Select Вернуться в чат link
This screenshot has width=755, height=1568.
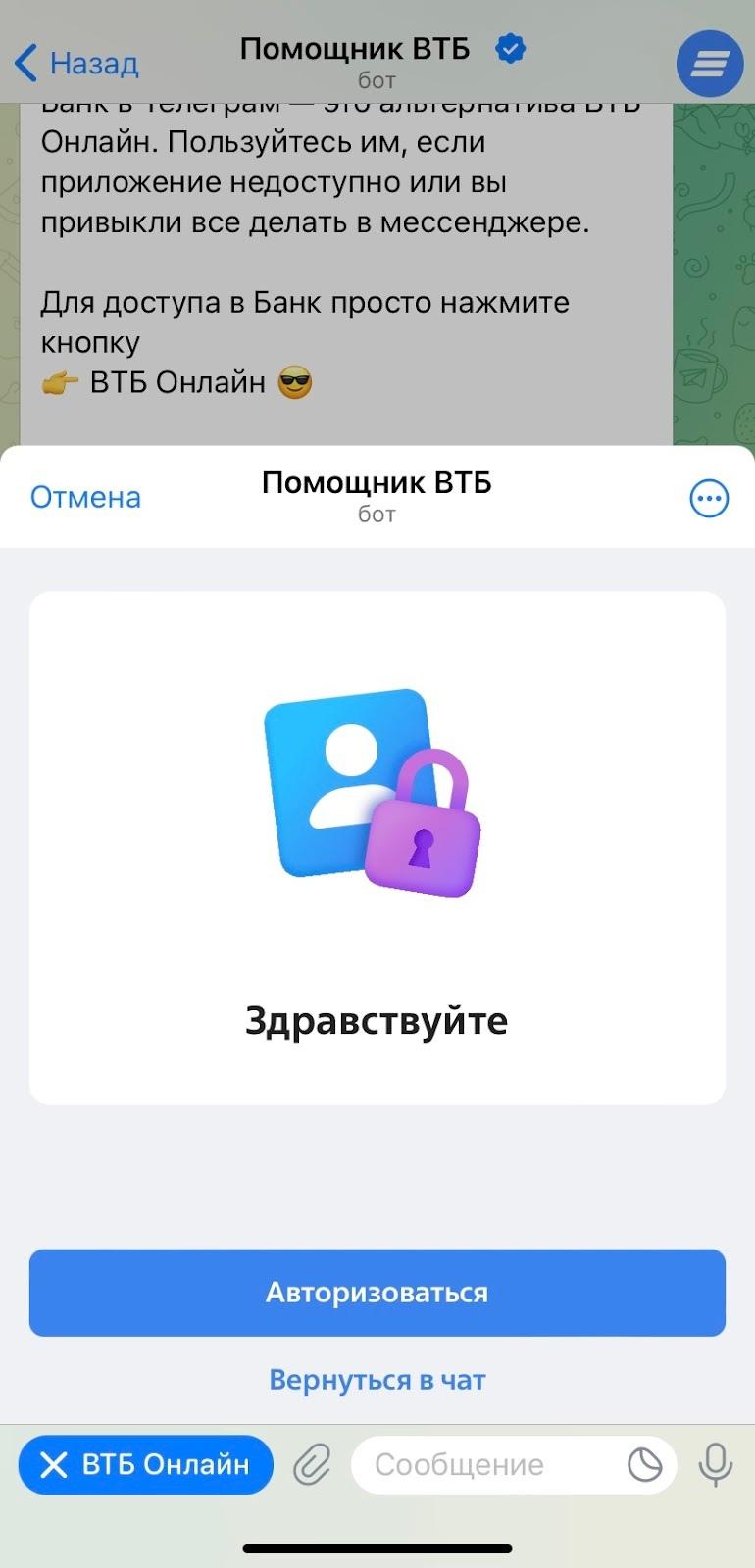[377, 1380]
